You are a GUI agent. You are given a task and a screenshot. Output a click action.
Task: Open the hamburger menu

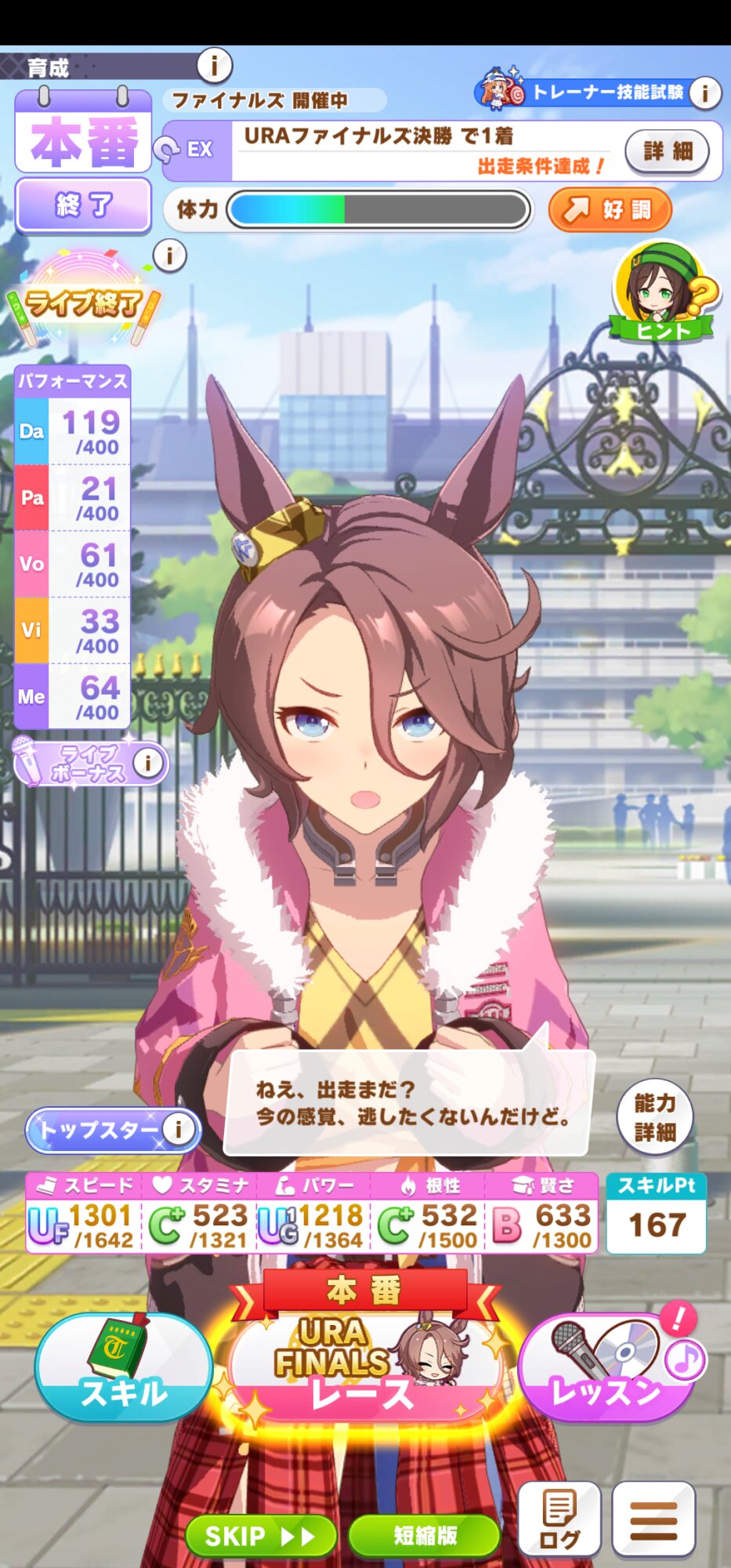tap(653, 1519)
